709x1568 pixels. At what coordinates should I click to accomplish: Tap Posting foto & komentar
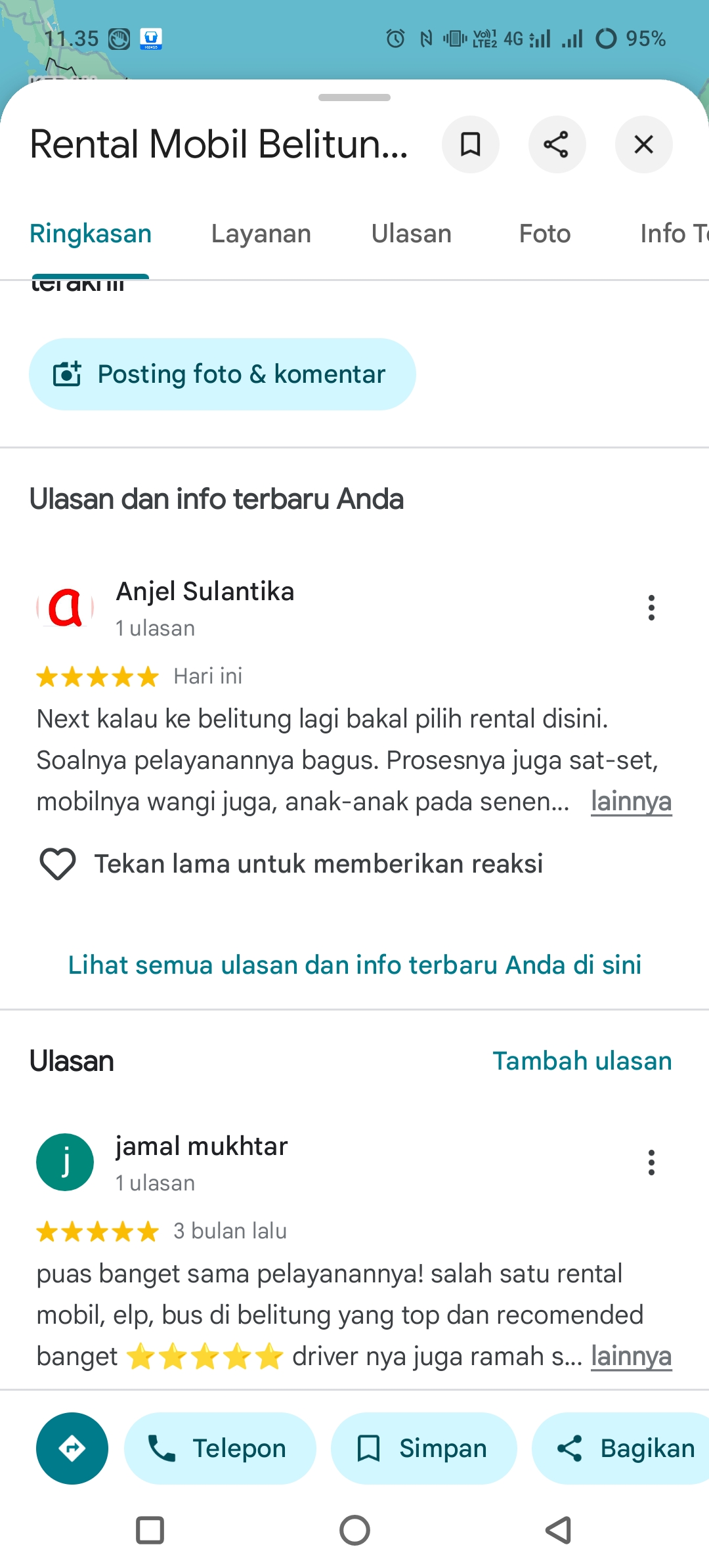point(222,374)
